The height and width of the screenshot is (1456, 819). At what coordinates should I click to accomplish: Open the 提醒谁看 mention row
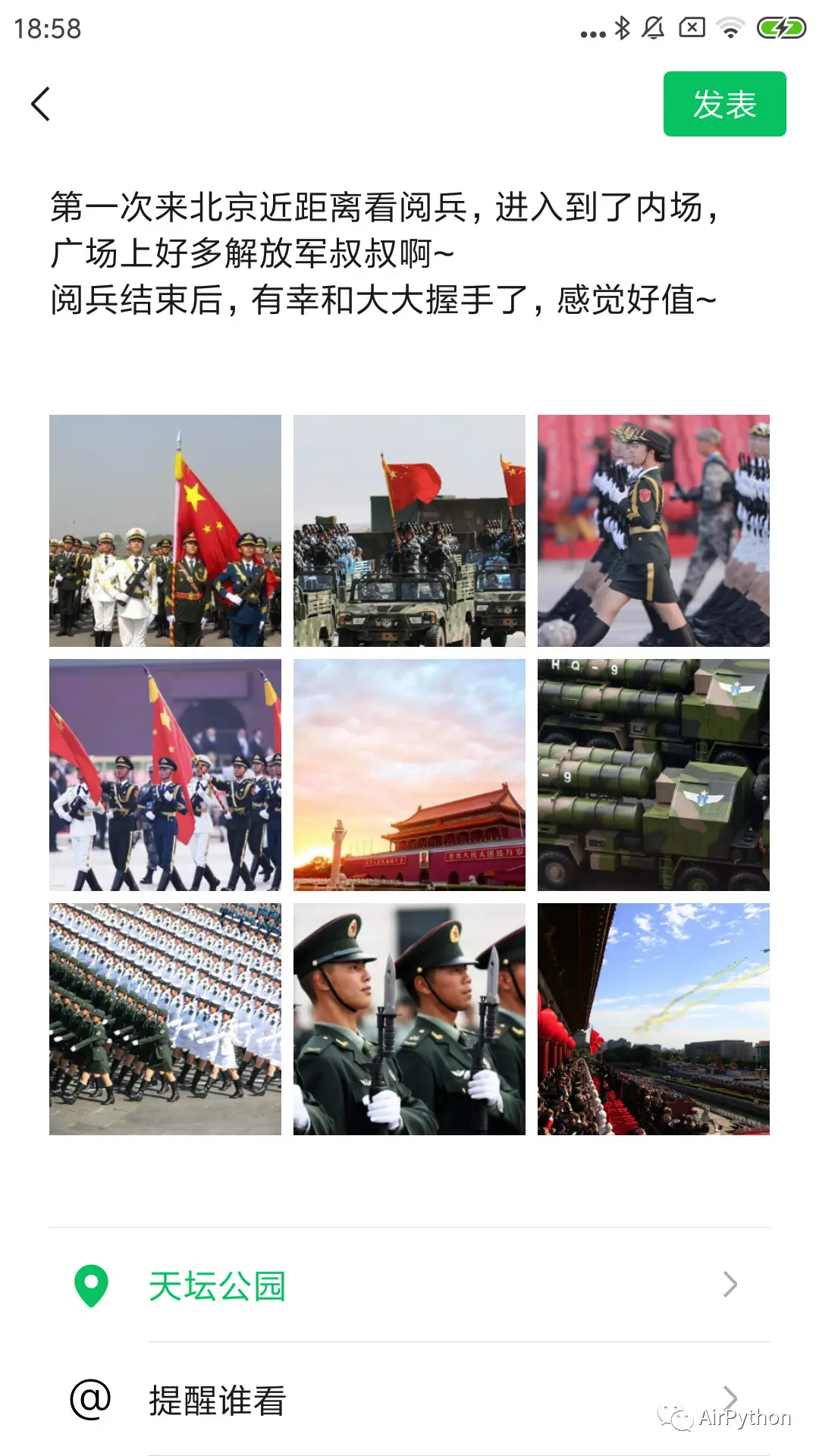409,1400
